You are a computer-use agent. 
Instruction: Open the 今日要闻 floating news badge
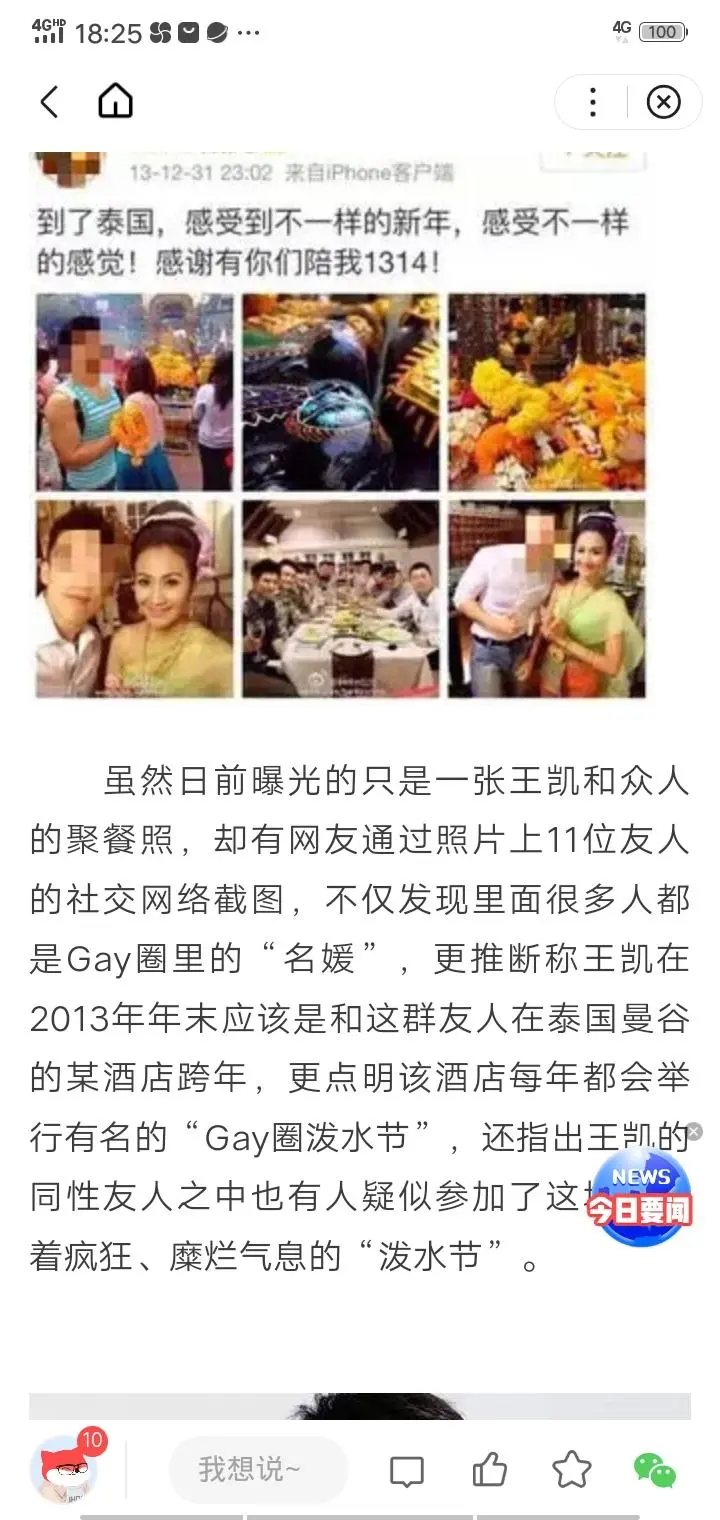(641, 1198)
